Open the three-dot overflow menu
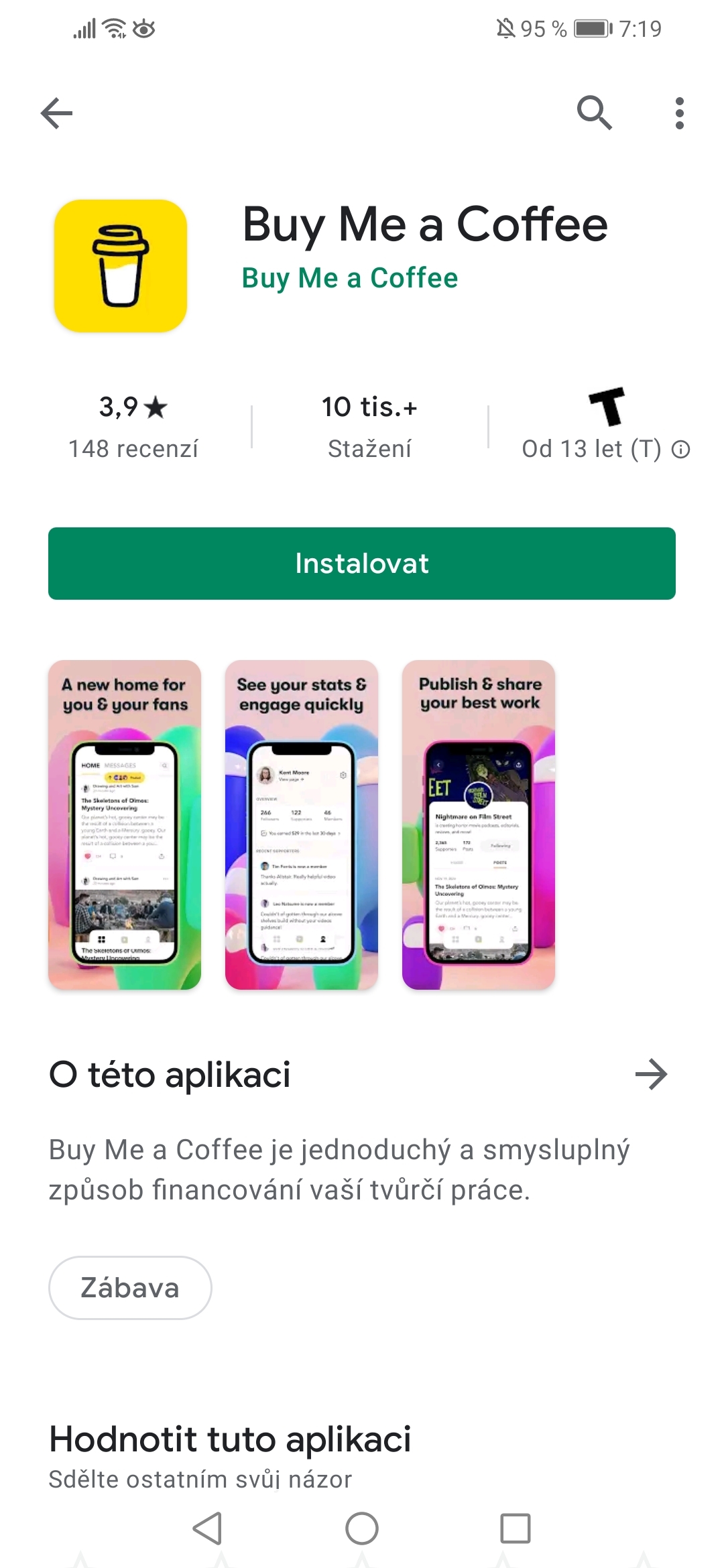 tap(679, 113)
